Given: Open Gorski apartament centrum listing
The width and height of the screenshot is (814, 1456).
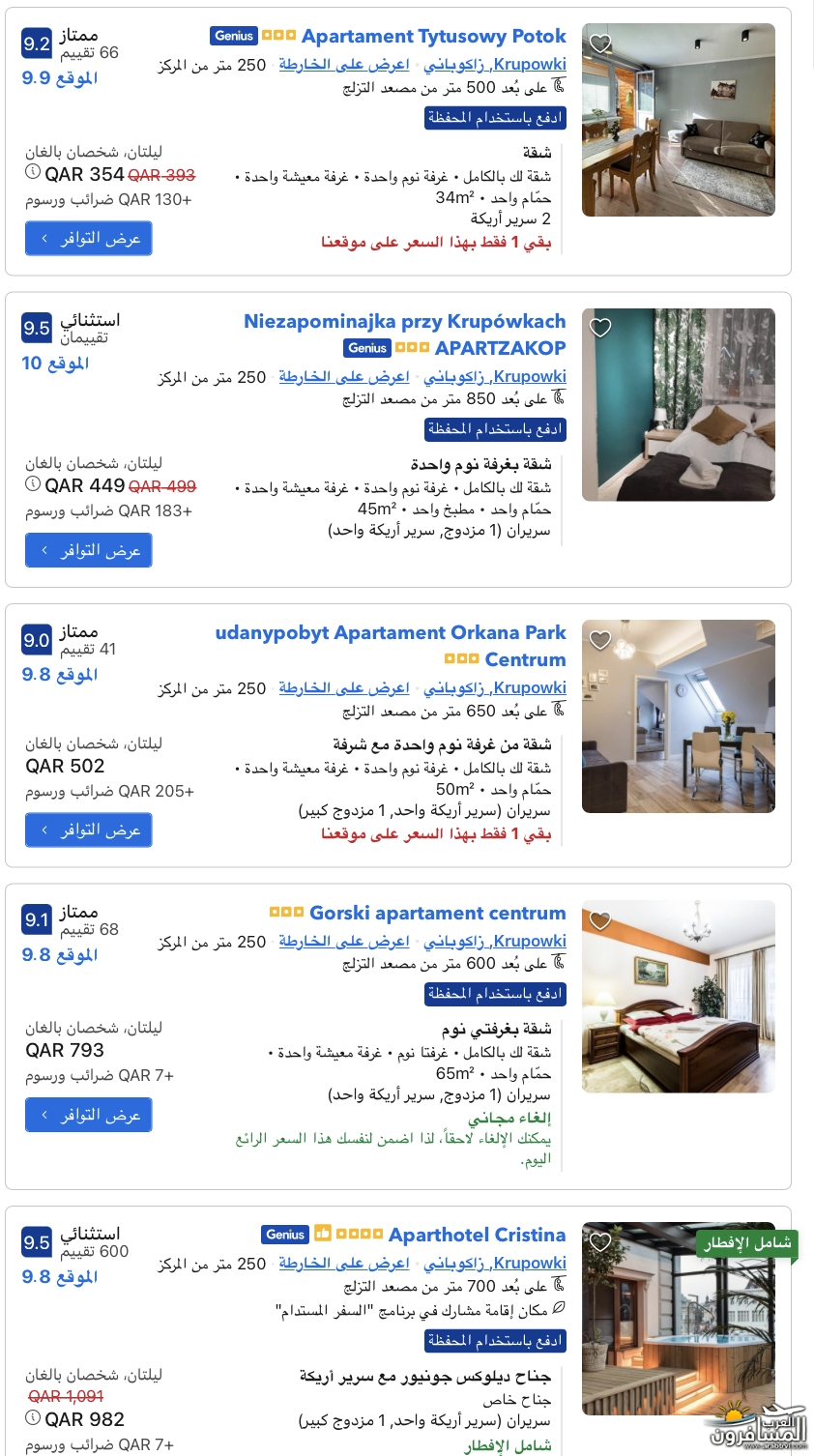Looking at the screenshot, I should [437, 913].
